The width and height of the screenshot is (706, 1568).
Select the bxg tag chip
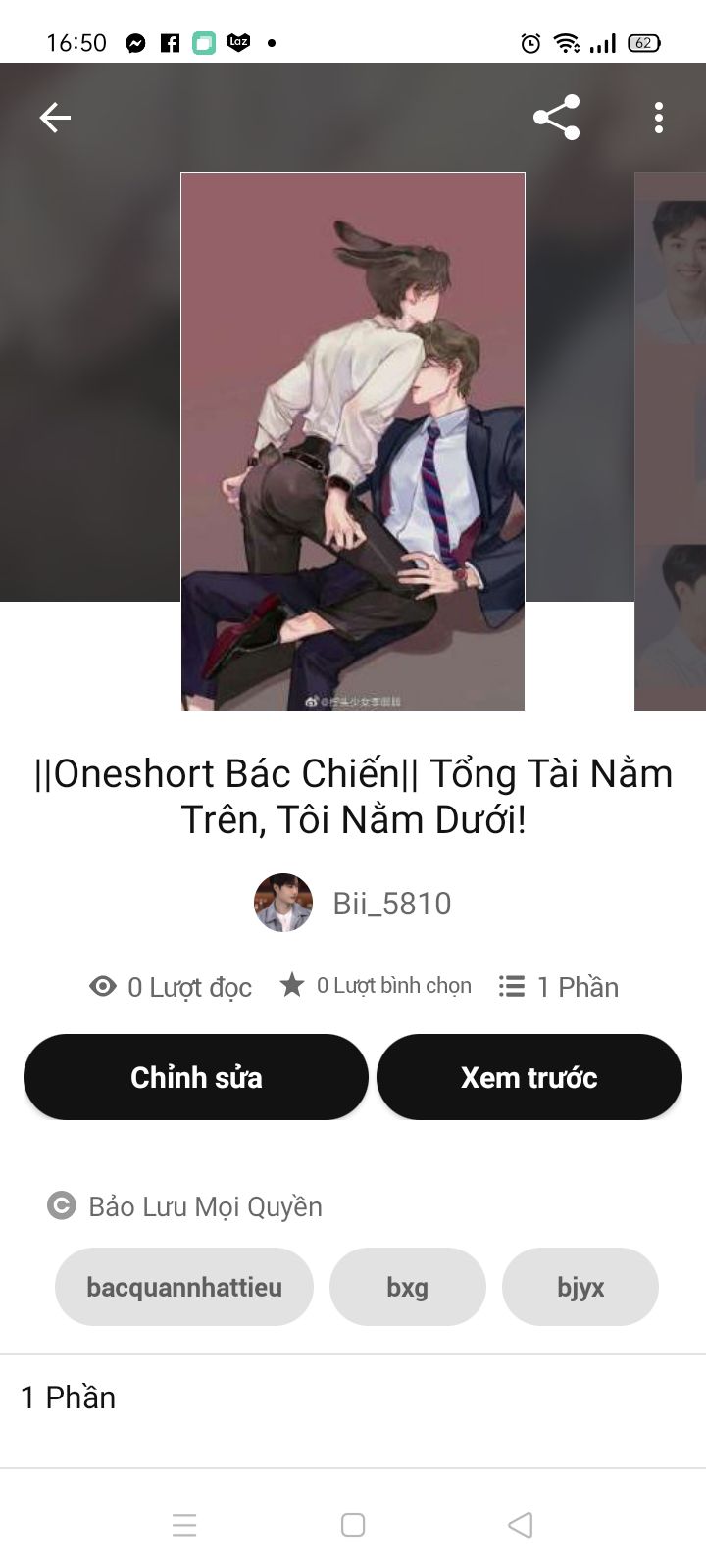point(408,1287)
